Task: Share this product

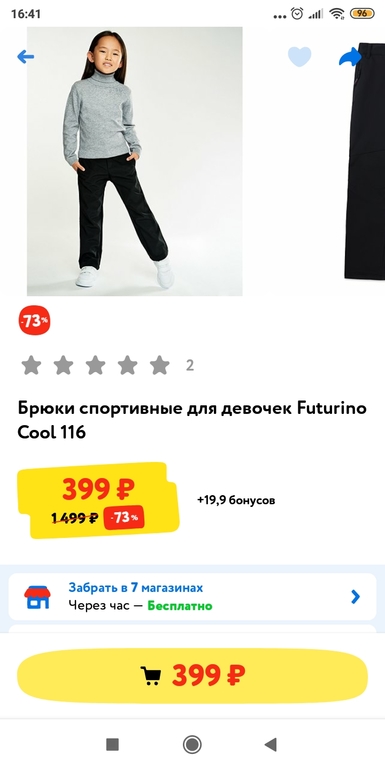Action: (350, 57)
